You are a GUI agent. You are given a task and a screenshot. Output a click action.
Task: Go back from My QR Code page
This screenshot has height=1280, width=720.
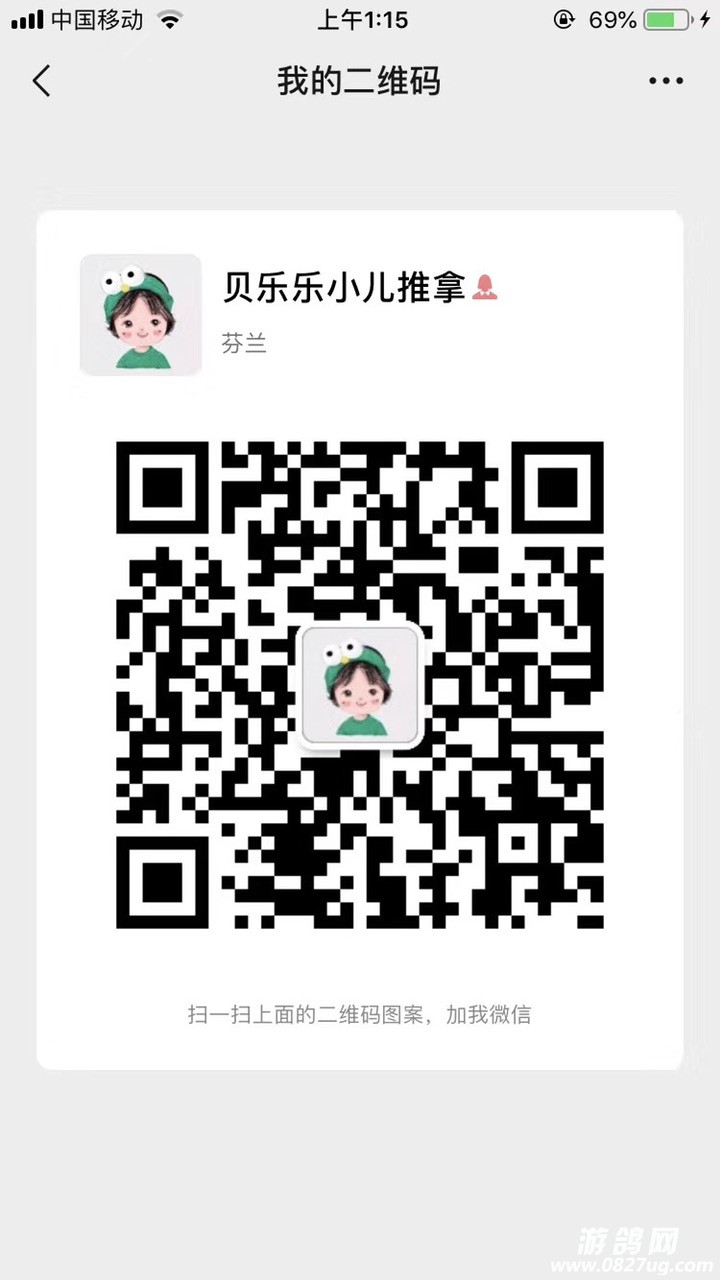(x=41, y=81)
